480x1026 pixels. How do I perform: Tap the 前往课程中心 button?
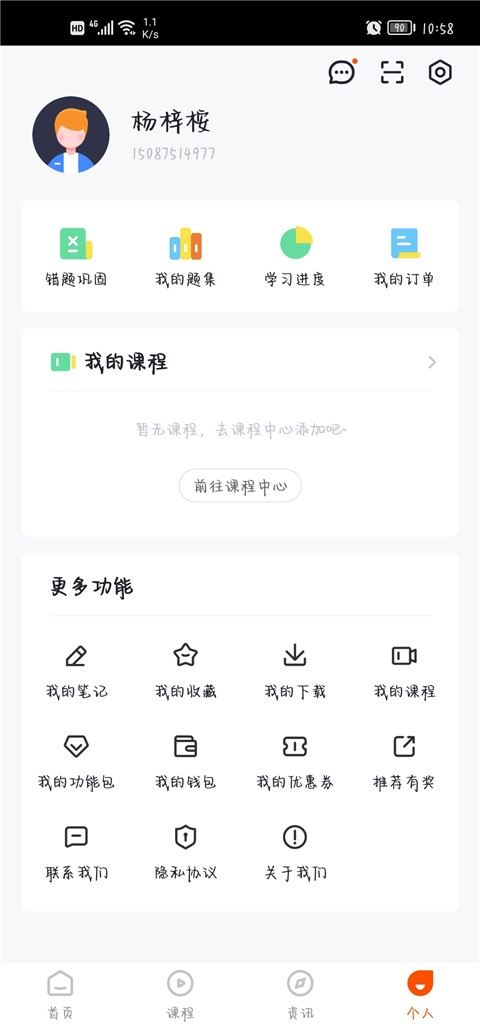[240, 486]
